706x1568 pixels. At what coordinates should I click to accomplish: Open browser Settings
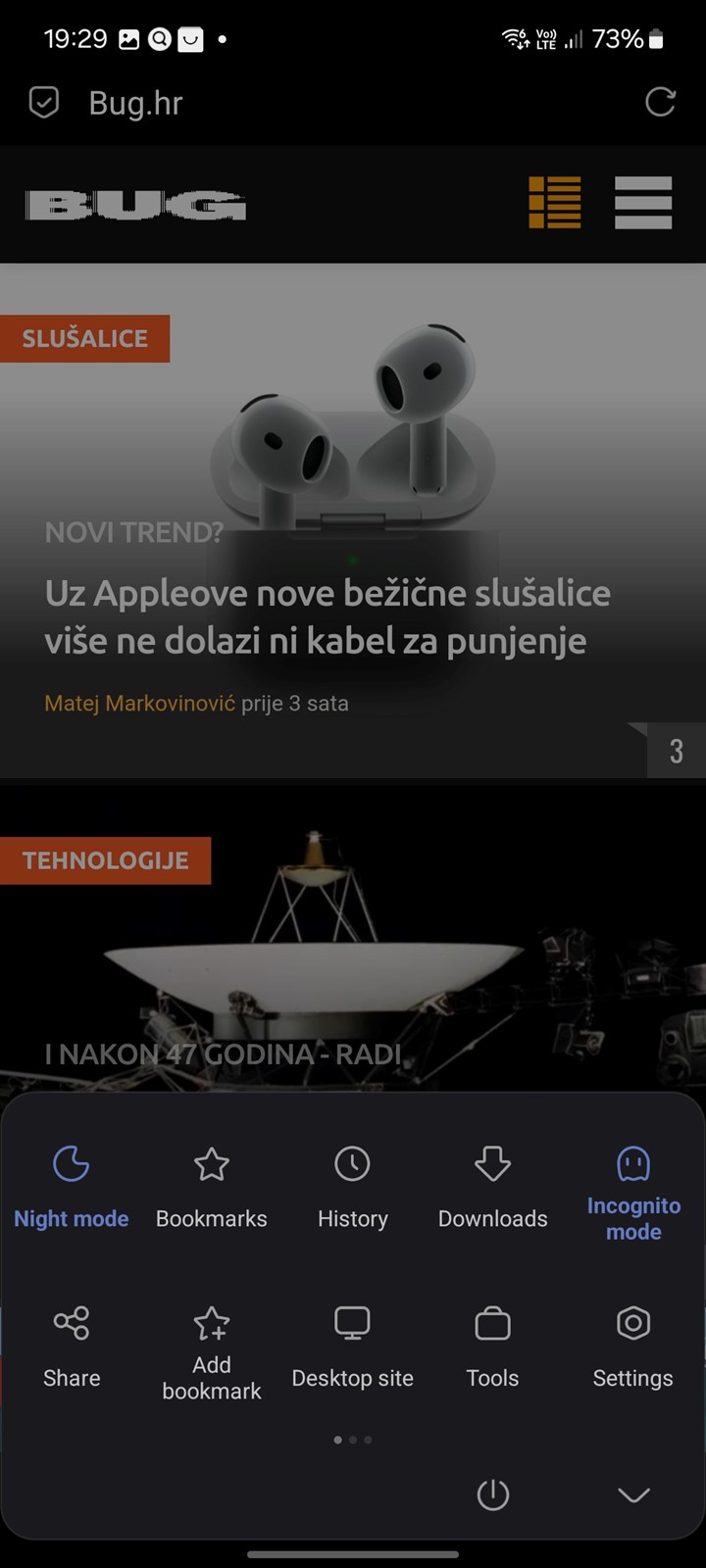(633, 1347)
